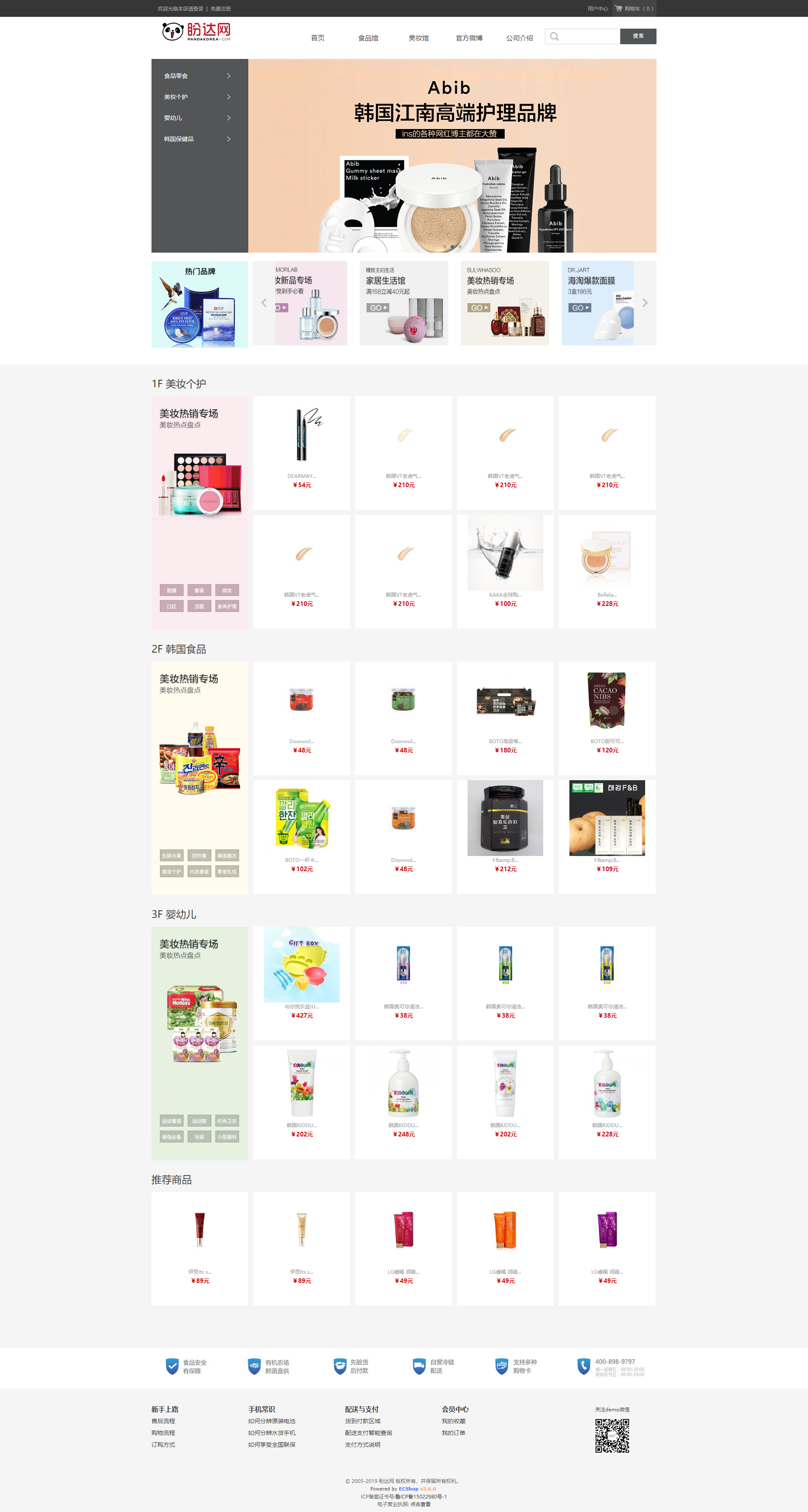Open DEARMAY eyeliner product ¥54
The image size is (808, 1512).
point(302,452)
